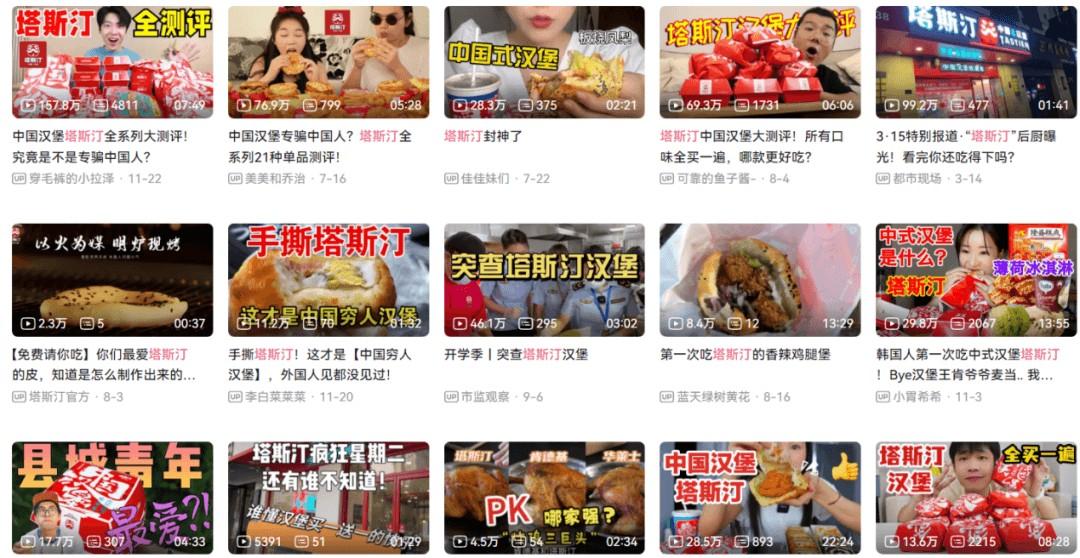
Task: Open the 'PK 哪家强?' chicken comparison video
Action: (544, 497)
